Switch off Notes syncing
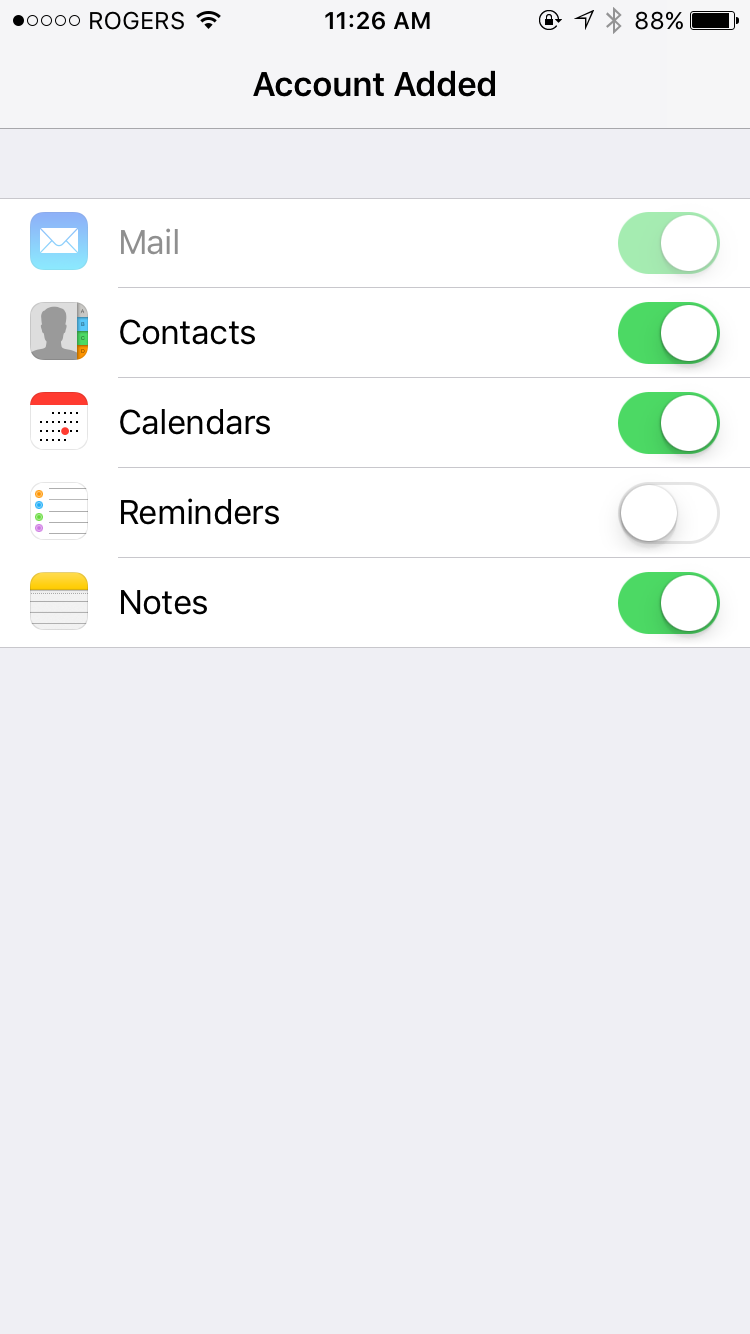 (668, 603)
